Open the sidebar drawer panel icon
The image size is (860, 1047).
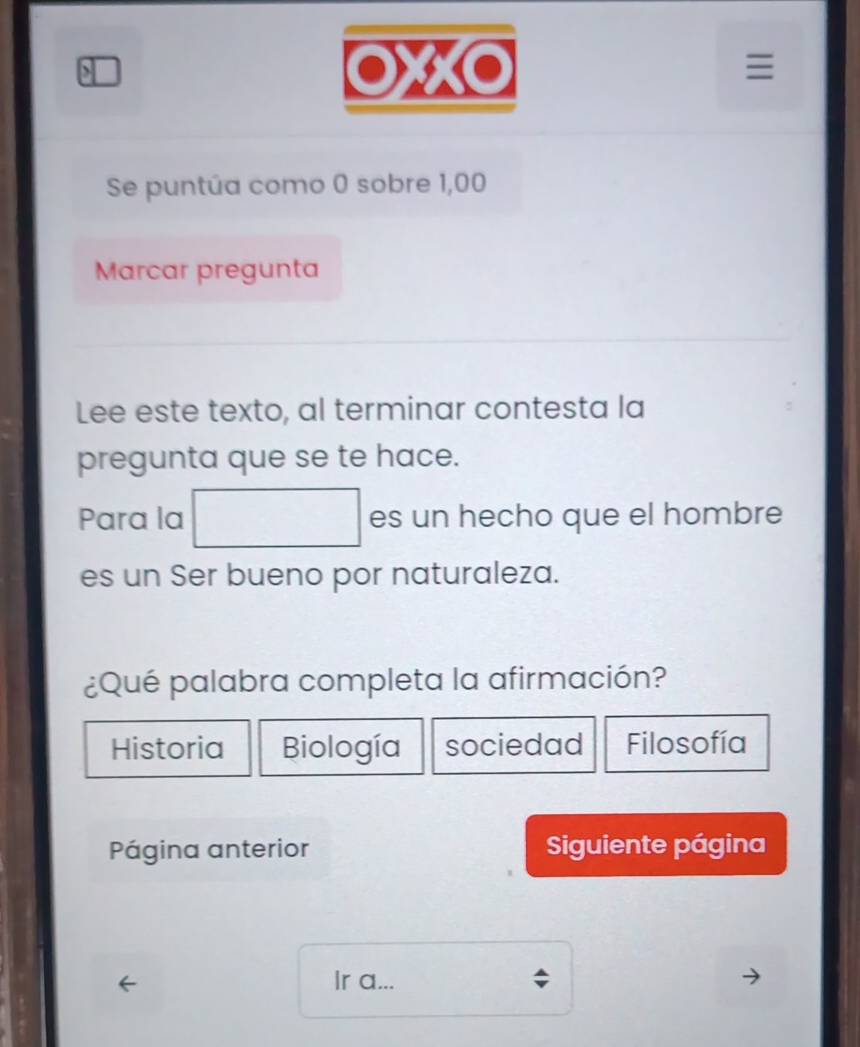point(99,72)
